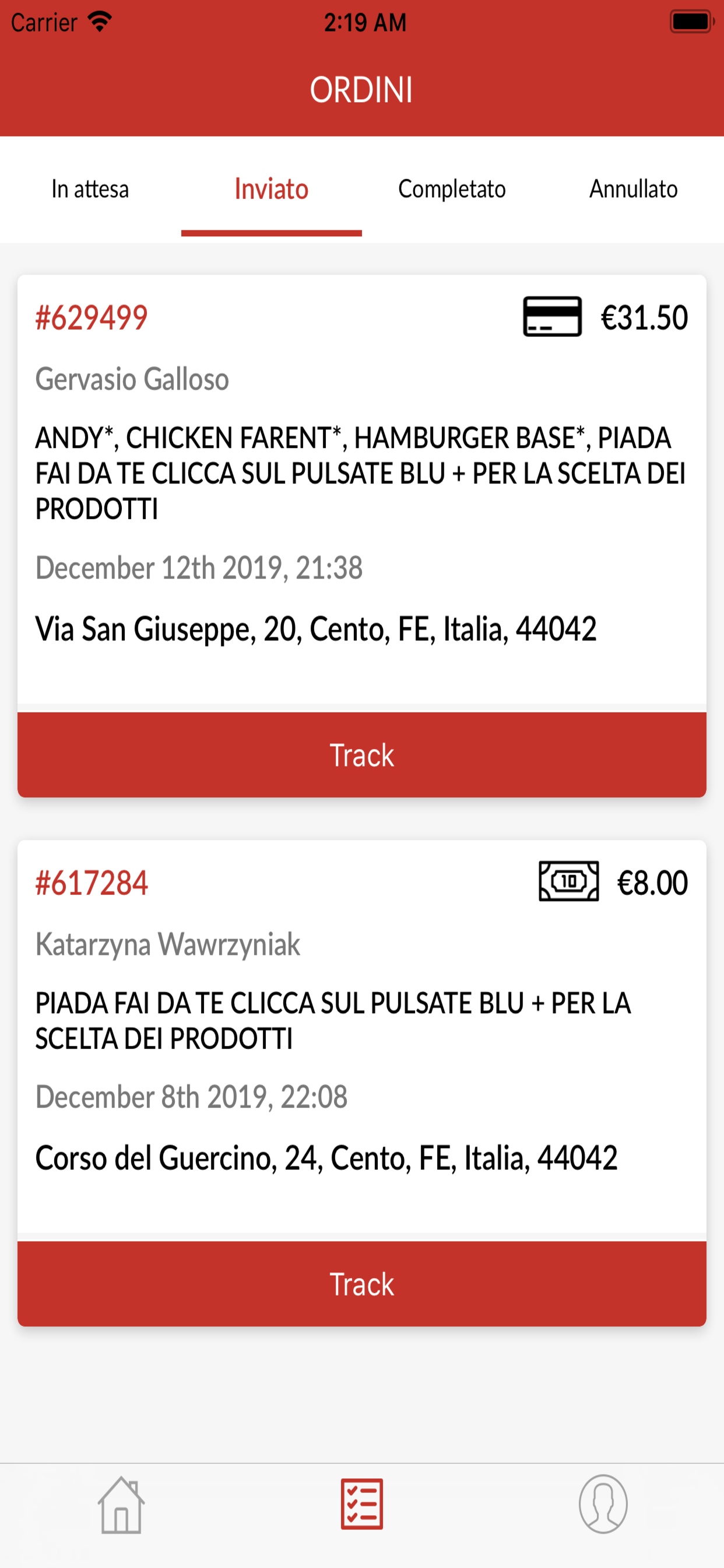Open the Completato tab

pos(452,188)
